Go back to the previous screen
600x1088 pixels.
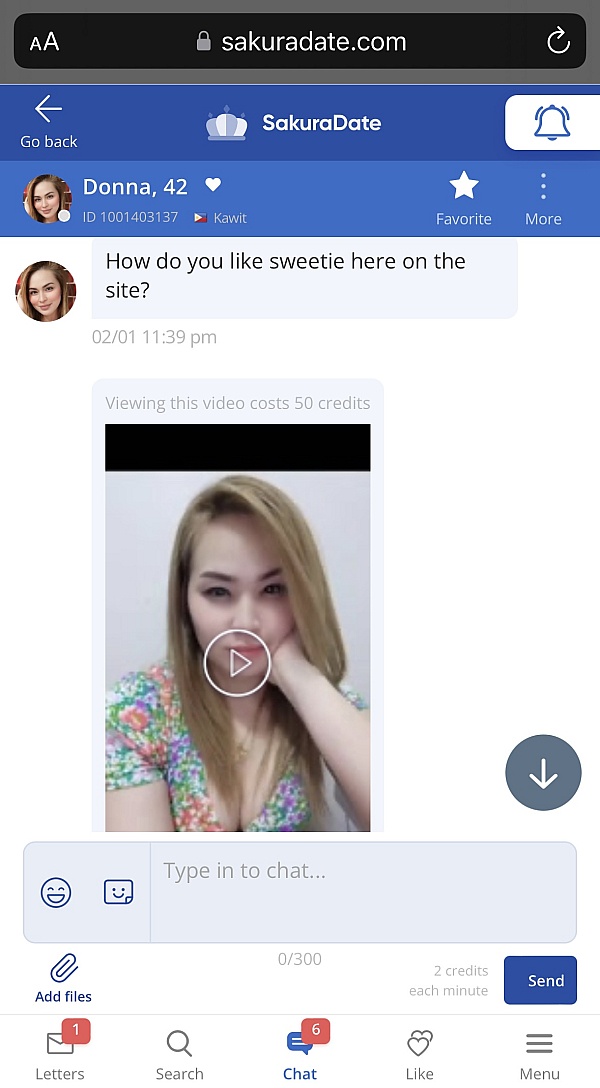[48, 121]
